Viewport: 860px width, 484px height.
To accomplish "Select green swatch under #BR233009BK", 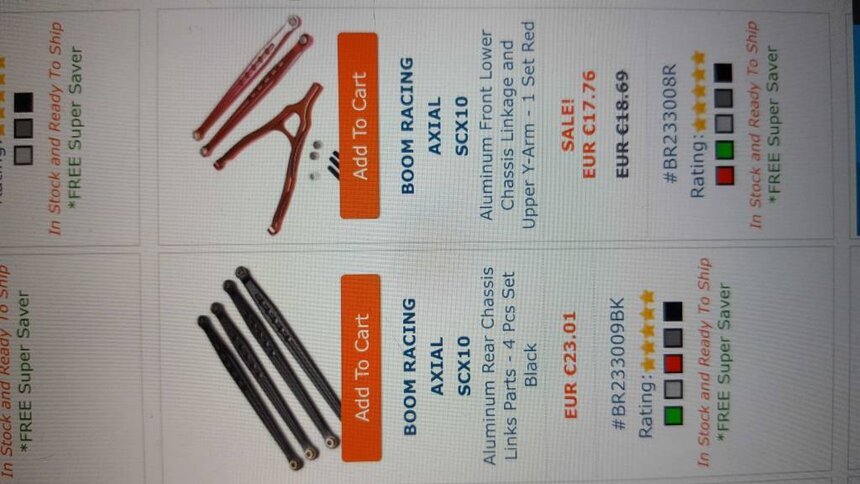I will [672, 414].
